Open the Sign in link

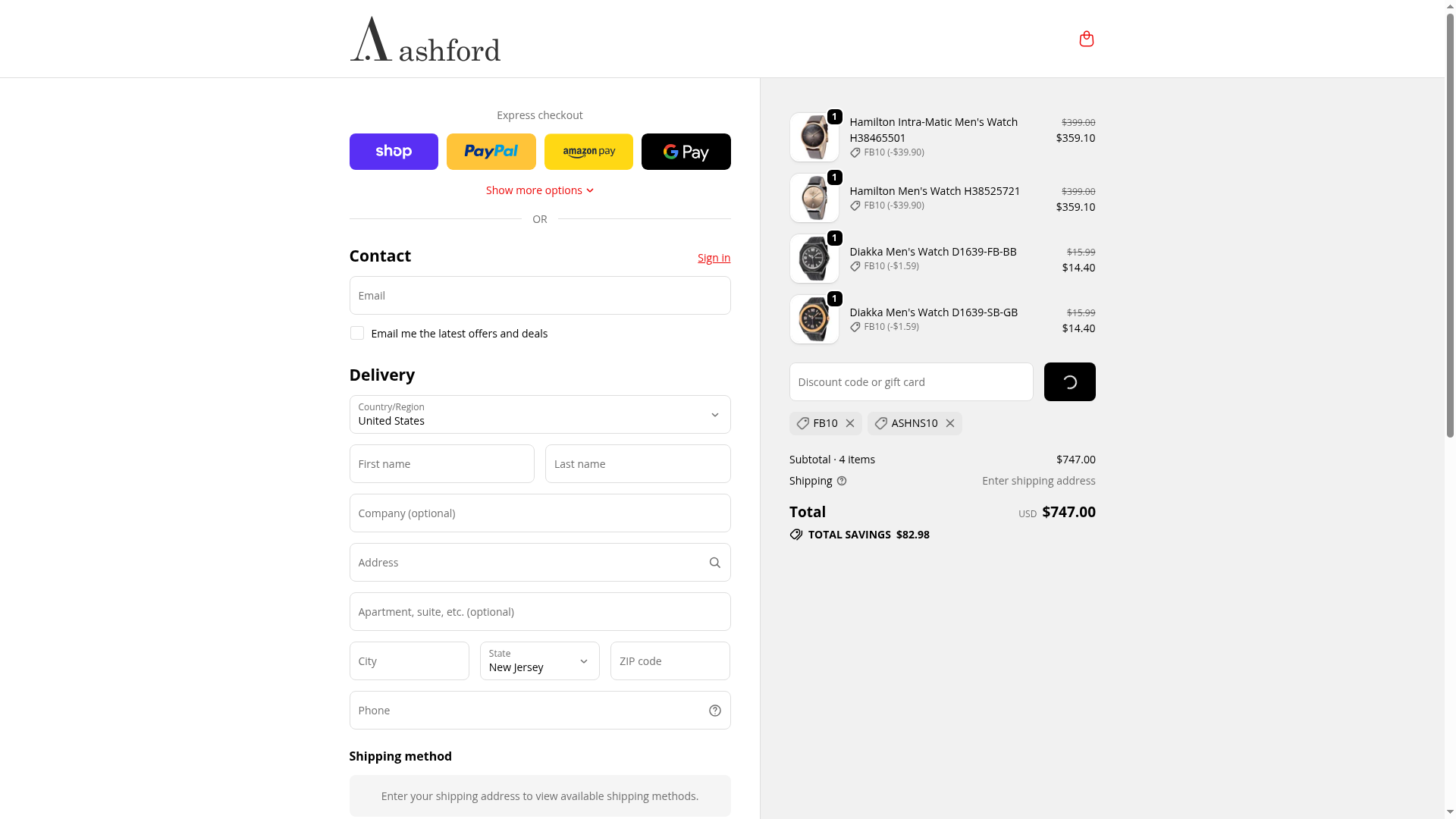(x=714, y=258)
